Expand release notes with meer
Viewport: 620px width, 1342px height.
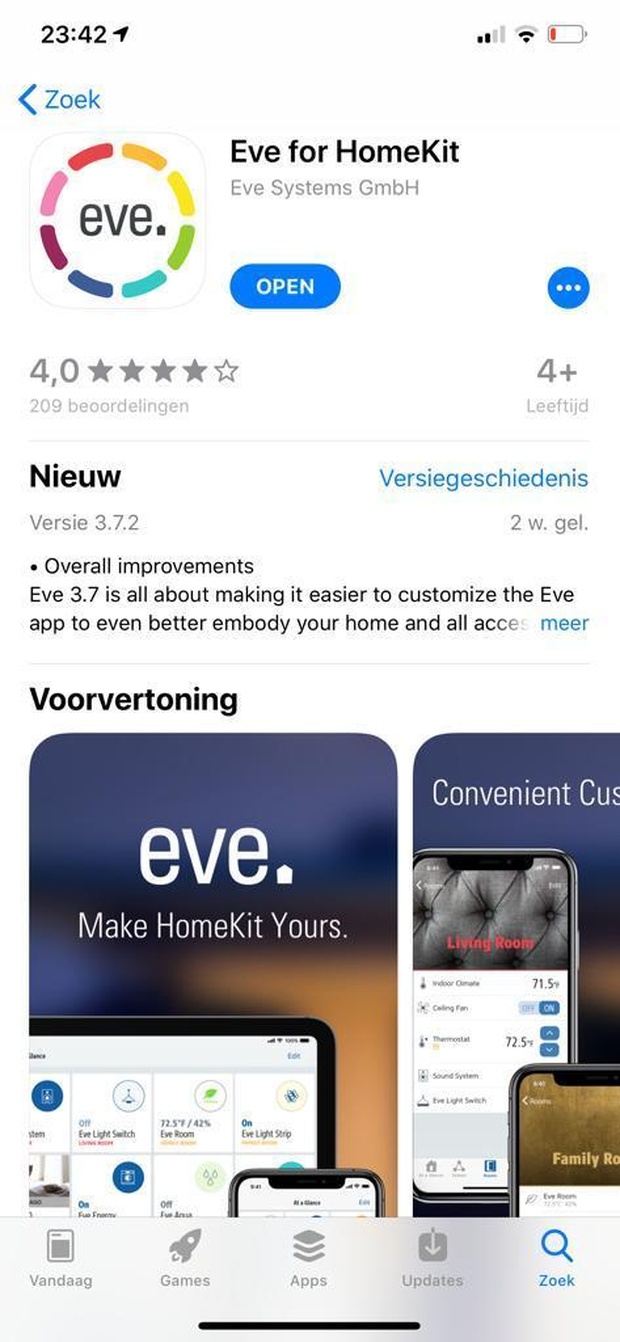564,623
